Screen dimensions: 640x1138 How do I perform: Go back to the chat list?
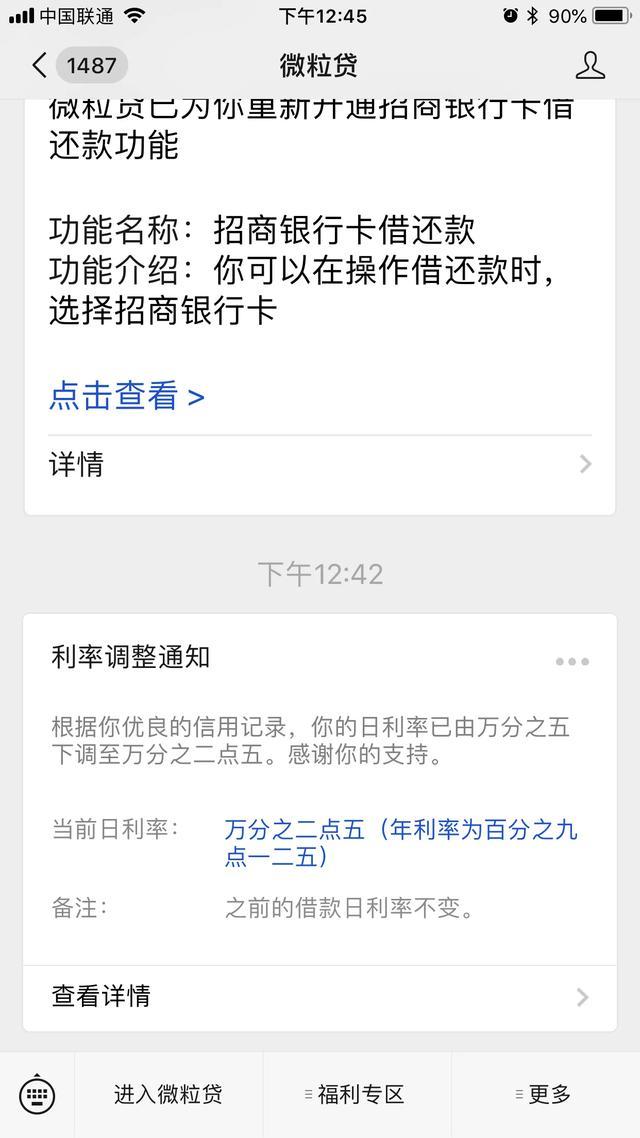pyautogui.click(x=78, y=65)
